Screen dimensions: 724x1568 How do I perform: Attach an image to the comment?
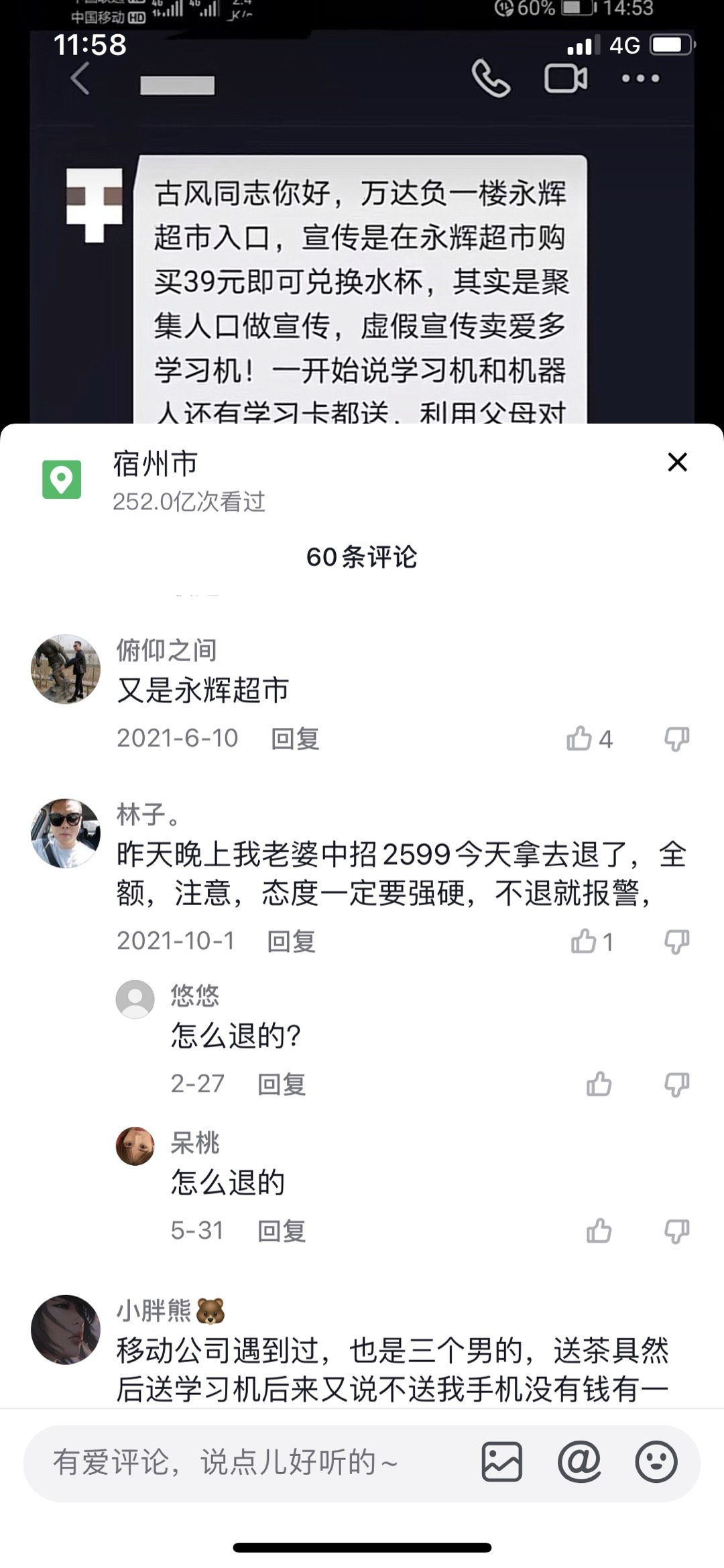[x=501, y=1462]
